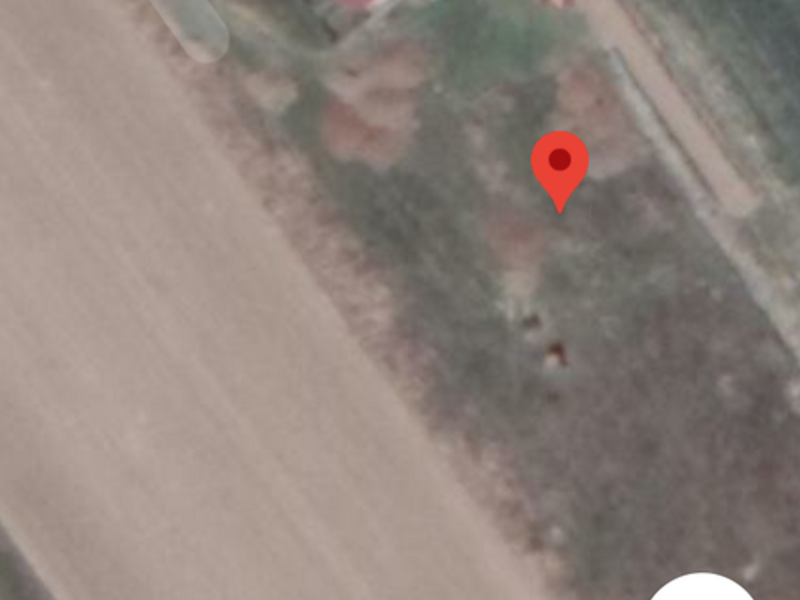The height and width of the screenshot is (600, 800).
Task: Tap the white round button in the corner
Action: 704,589
